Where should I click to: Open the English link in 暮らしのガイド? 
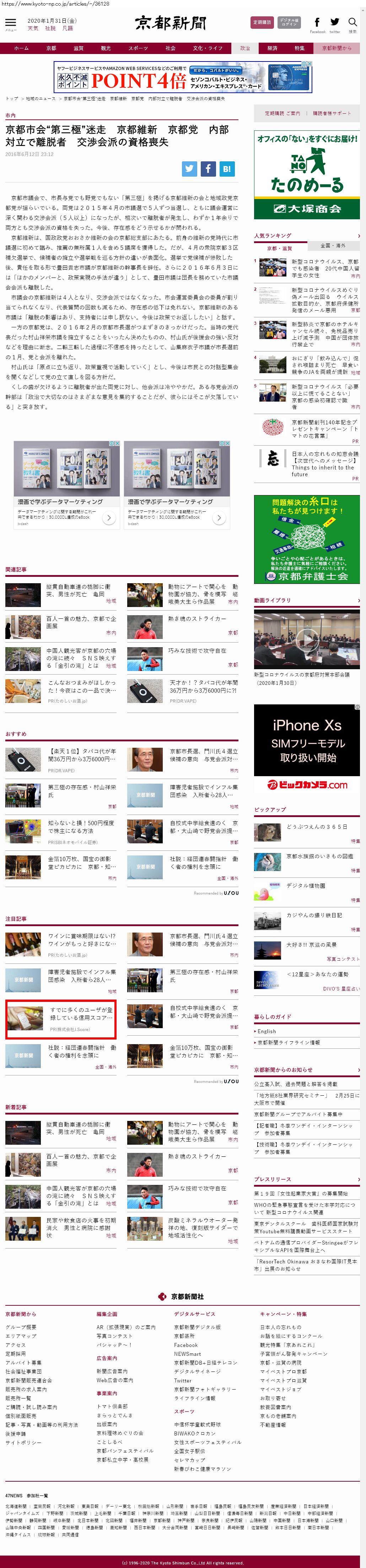click(x=267, y=1031)
